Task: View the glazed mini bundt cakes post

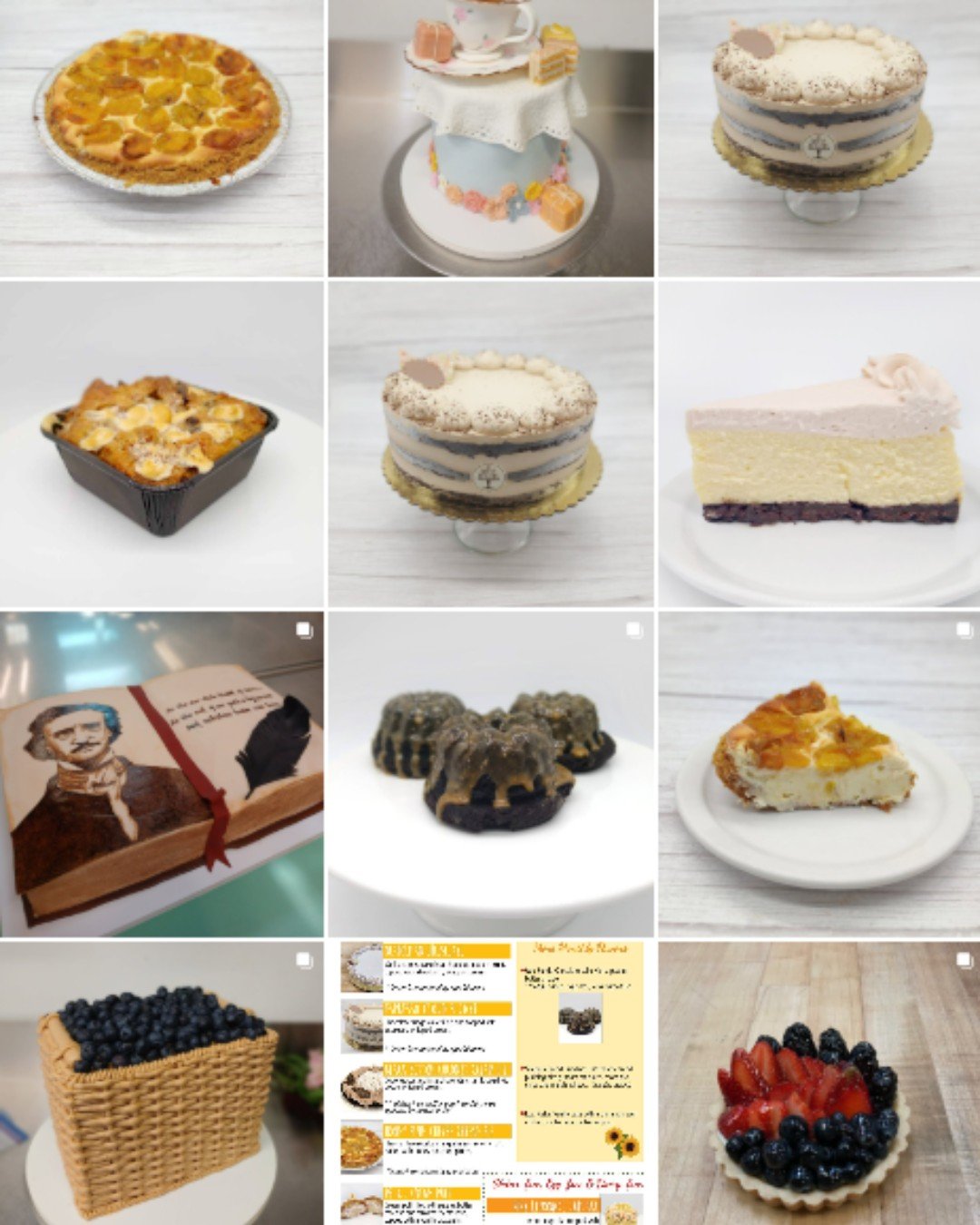Action: click(490, 773)
